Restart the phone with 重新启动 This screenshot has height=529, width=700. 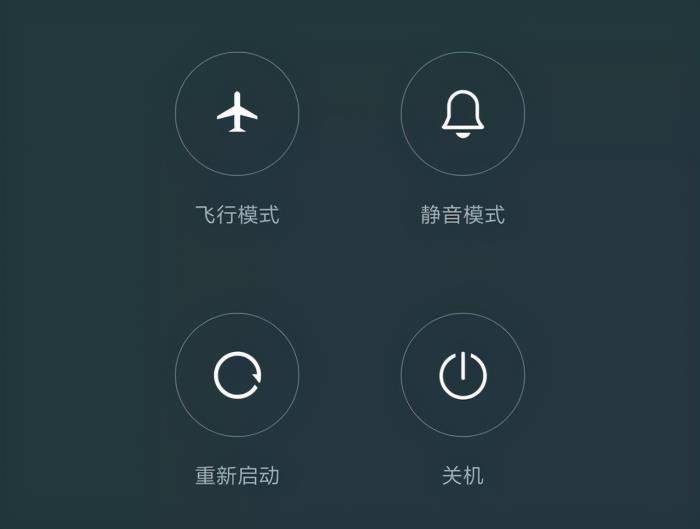(x=237, y=375)
